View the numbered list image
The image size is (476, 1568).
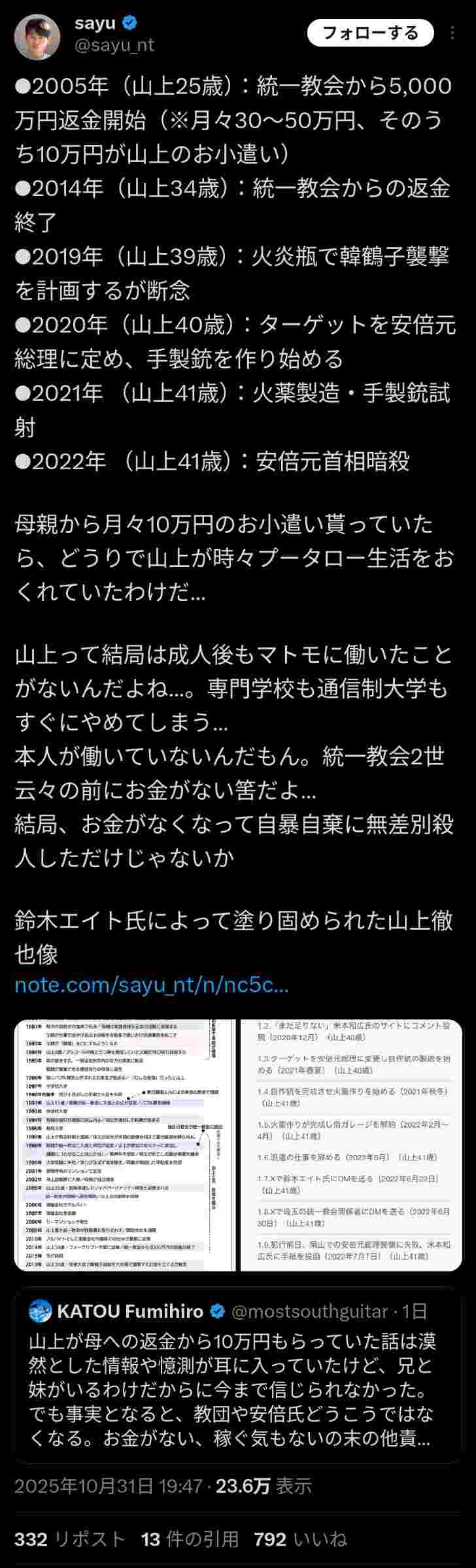pyautogui.click(x=351, y=1145)
